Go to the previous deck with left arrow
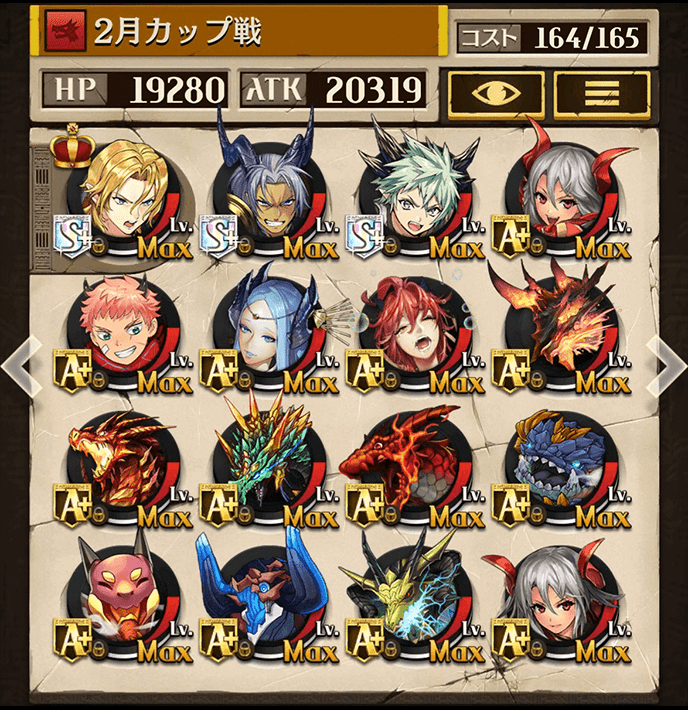The height and width of the screenshot is (710, 688). pos(20,365)
